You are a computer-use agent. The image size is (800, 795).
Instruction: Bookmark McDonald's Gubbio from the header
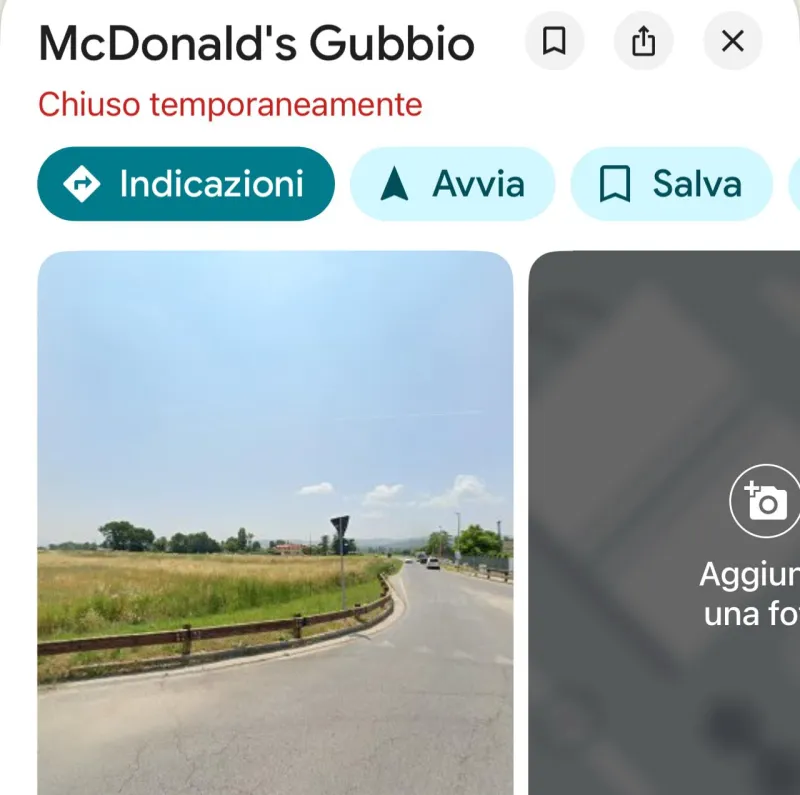[554, 41]
